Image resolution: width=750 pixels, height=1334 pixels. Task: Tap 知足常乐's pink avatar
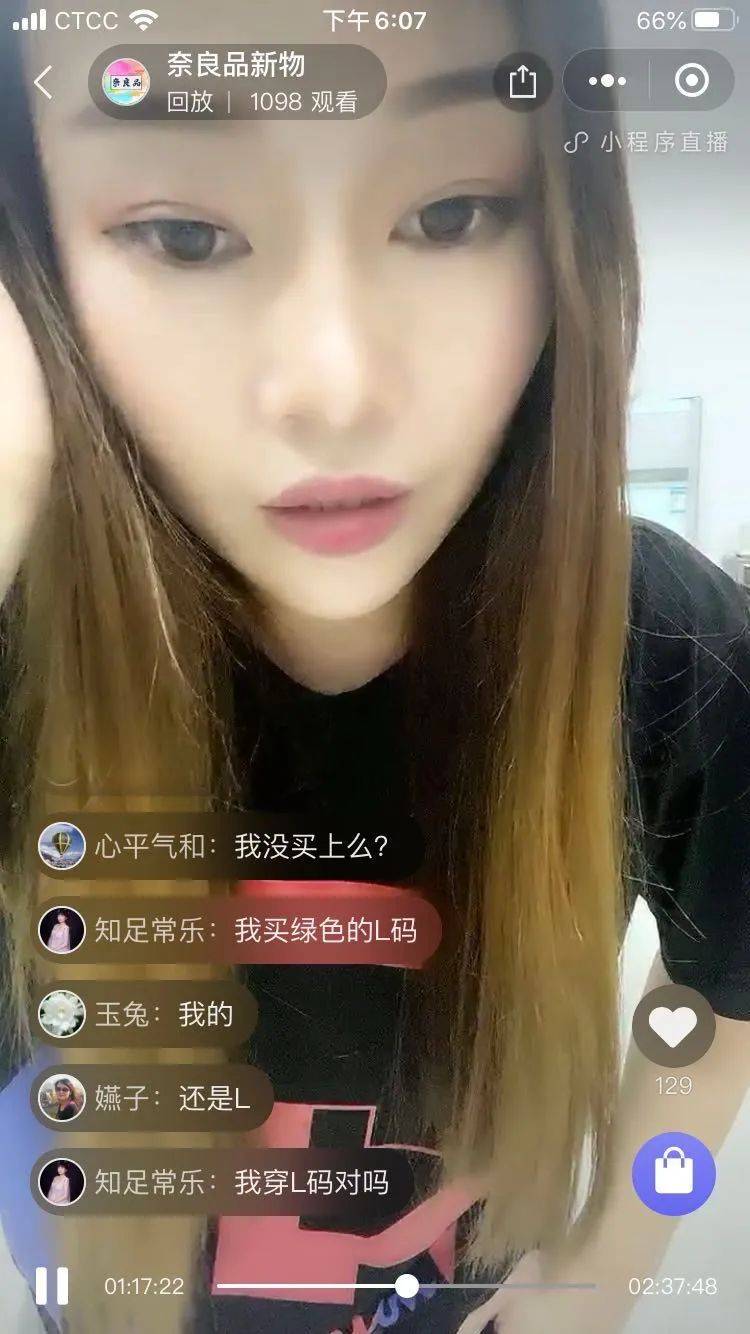tap(62, 930)
